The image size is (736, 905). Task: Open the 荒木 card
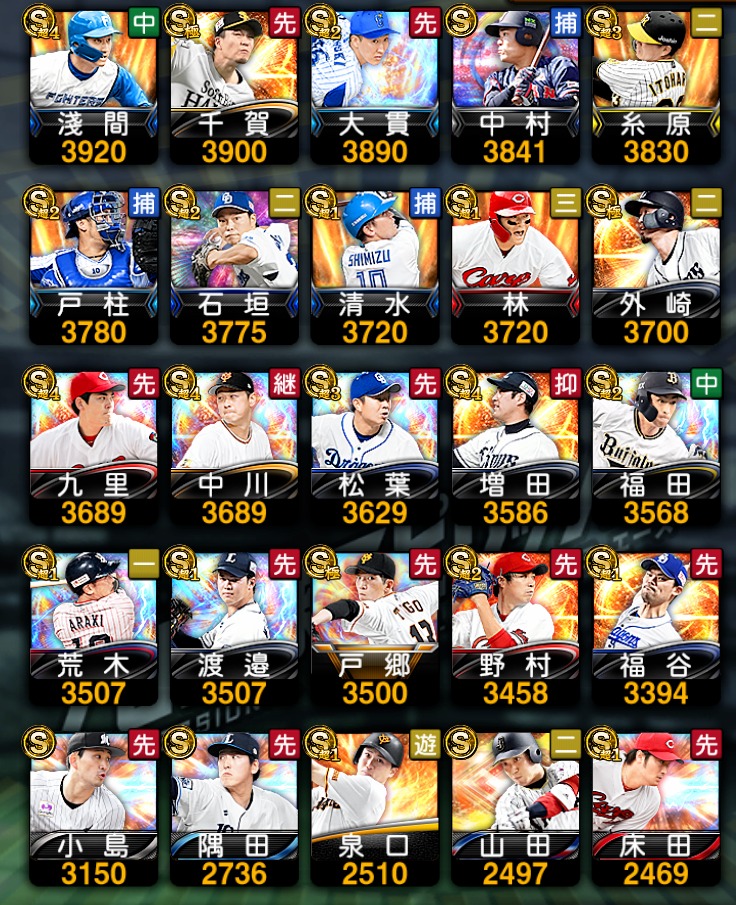(x=93, y=627)
